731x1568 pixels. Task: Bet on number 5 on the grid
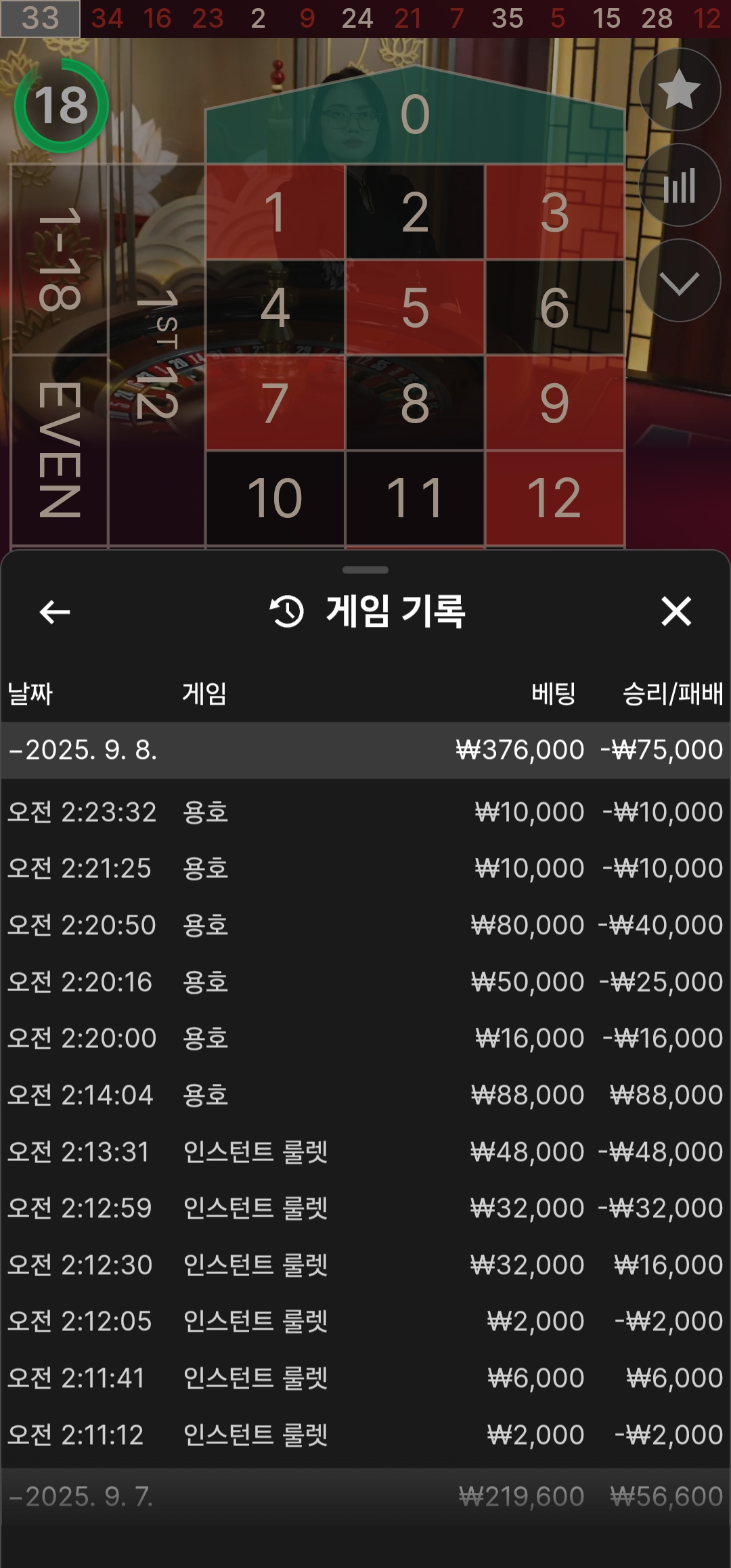coord(414,307)
